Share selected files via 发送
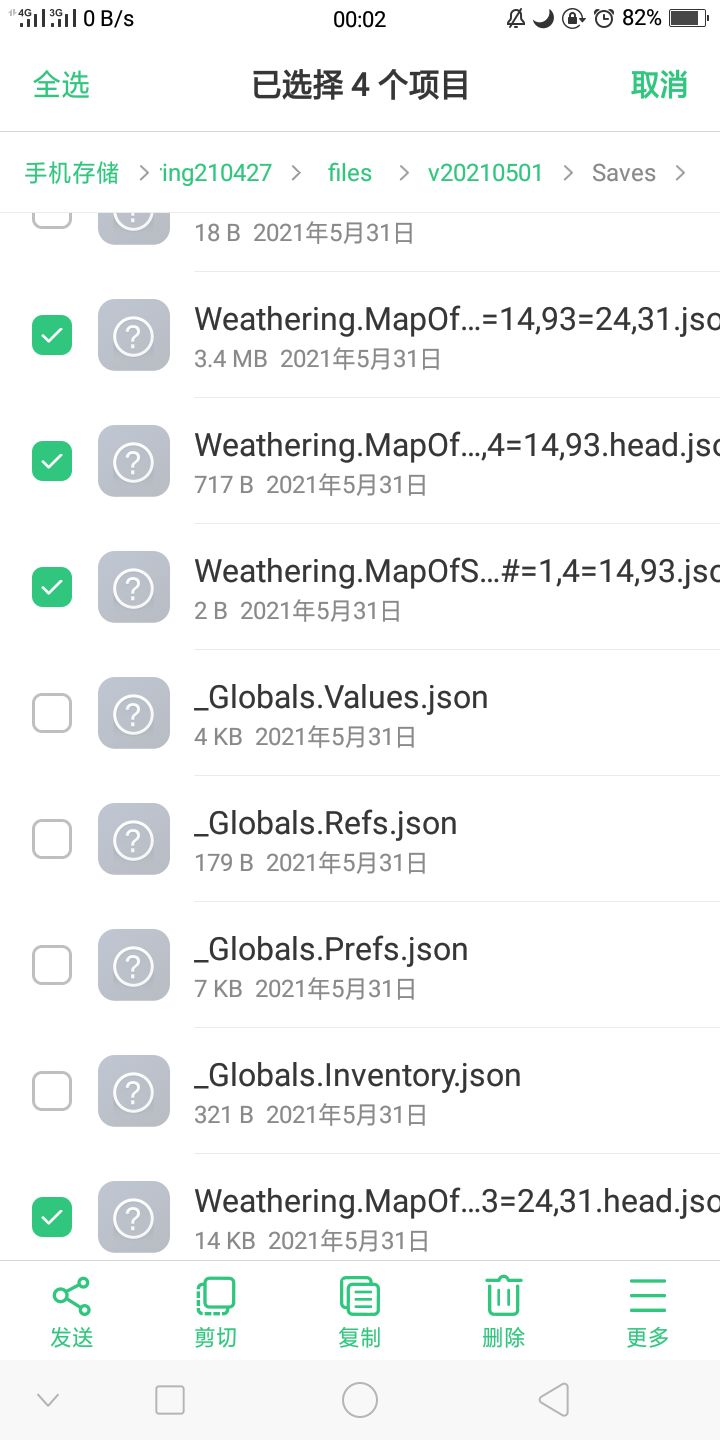 pyautogui.click(x=71, y=1311)
